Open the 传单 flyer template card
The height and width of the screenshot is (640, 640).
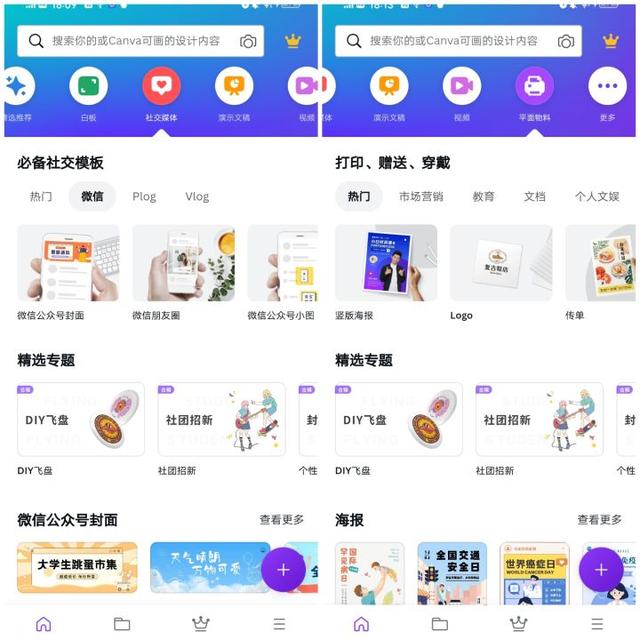(x=601, y=264)
